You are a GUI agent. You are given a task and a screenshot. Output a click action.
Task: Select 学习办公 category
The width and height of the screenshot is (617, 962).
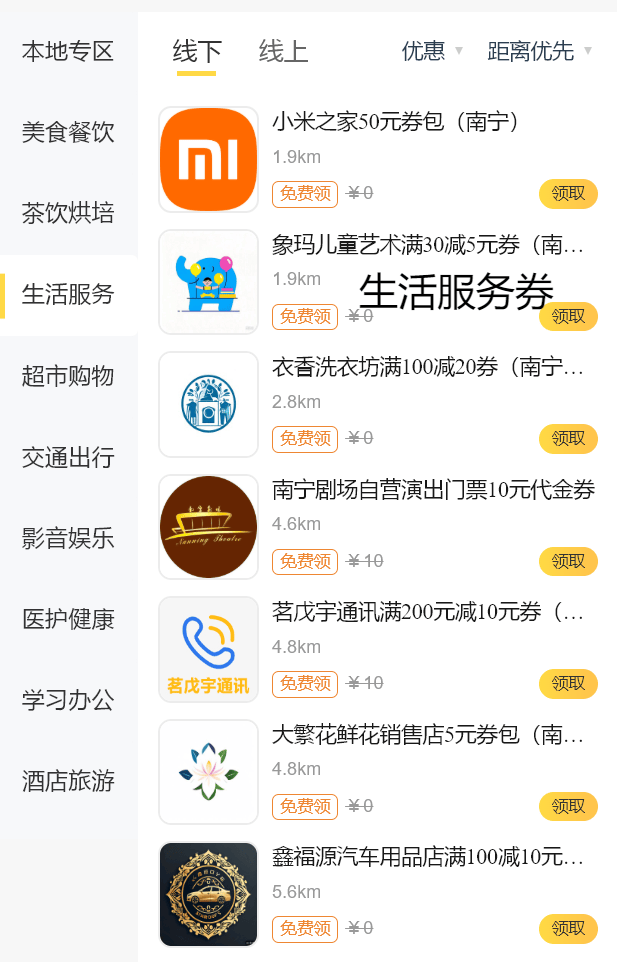coord(68,700)
